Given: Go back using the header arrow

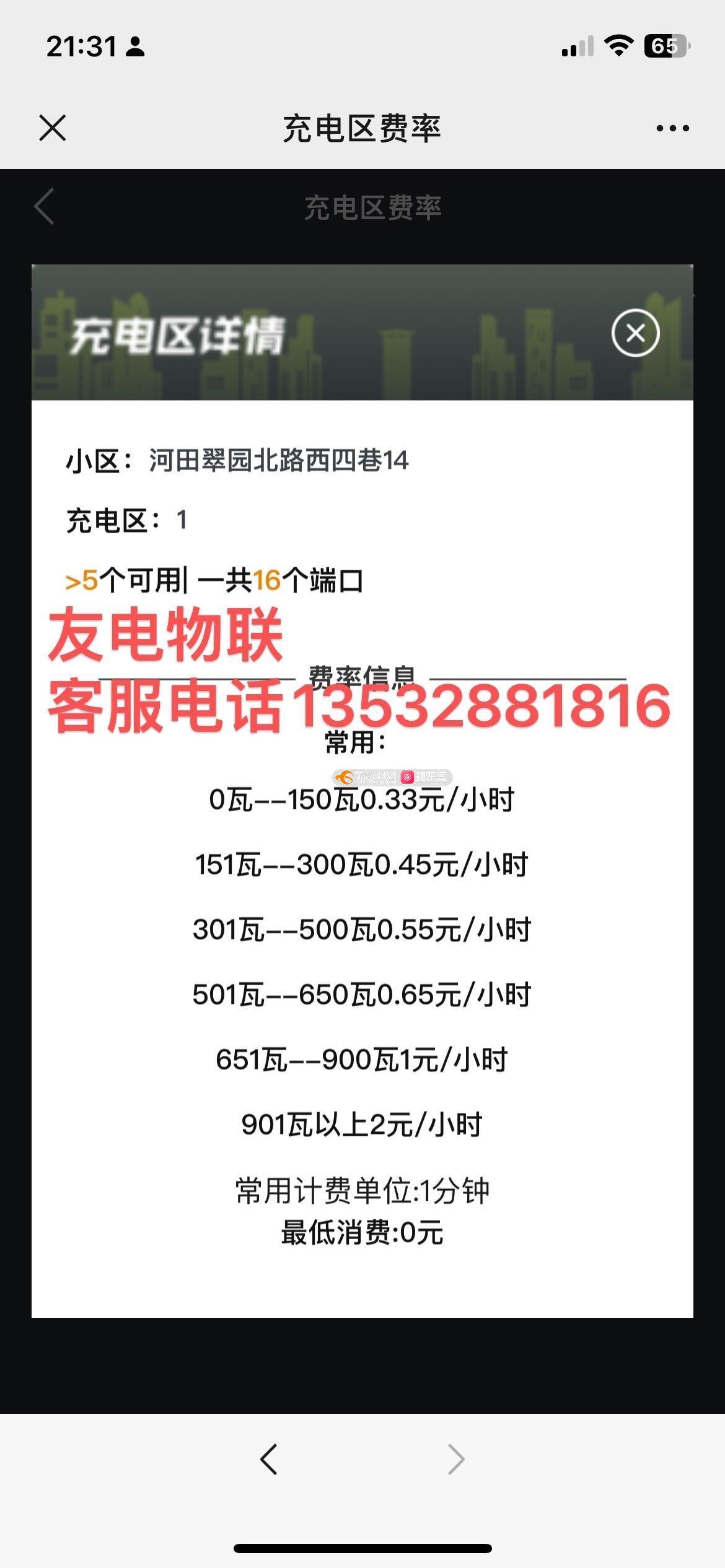Looking at the screenshot, I should coord(45,206).
